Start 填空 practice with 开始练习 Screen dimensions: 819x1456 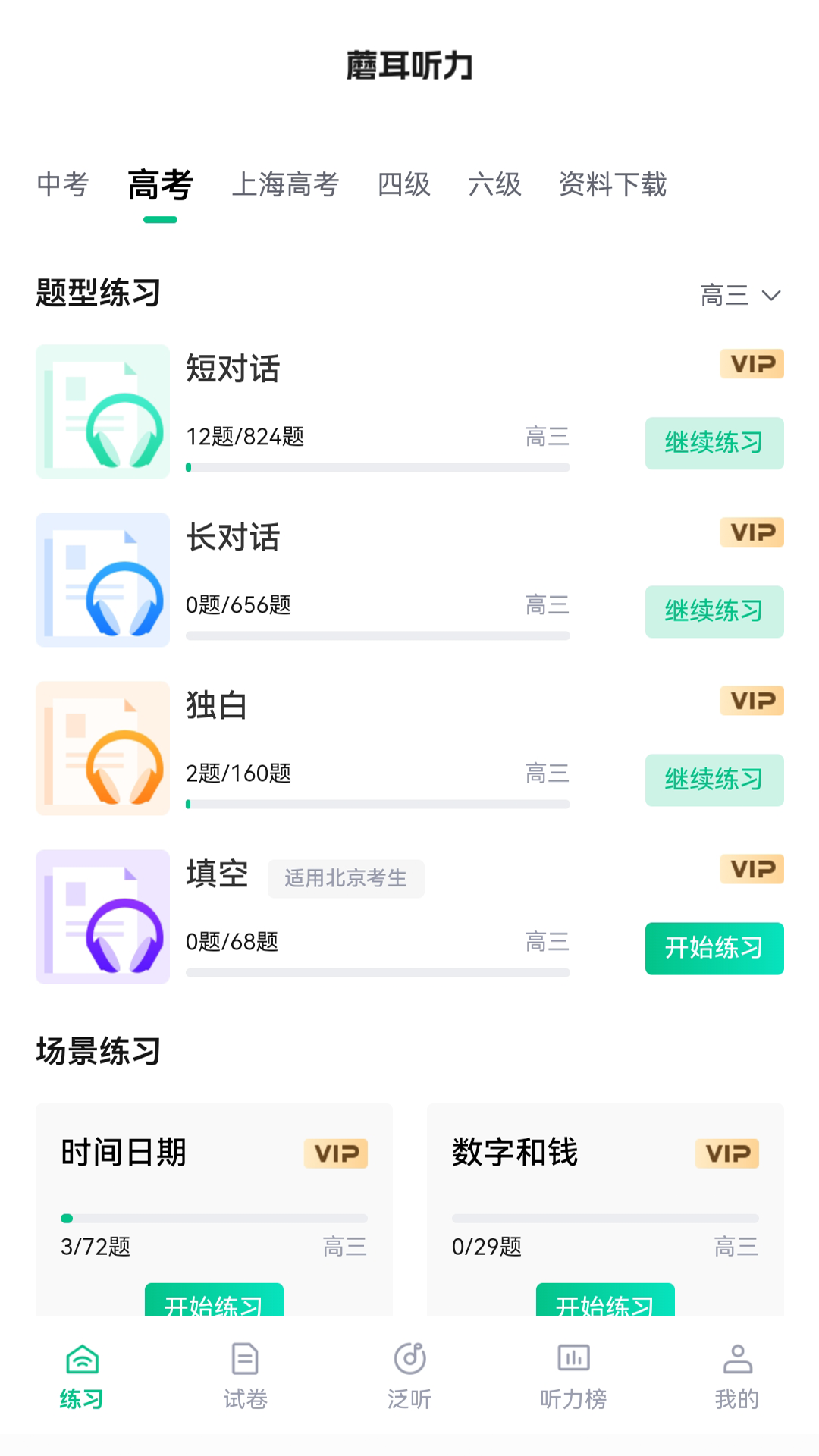tap(714, 949)
